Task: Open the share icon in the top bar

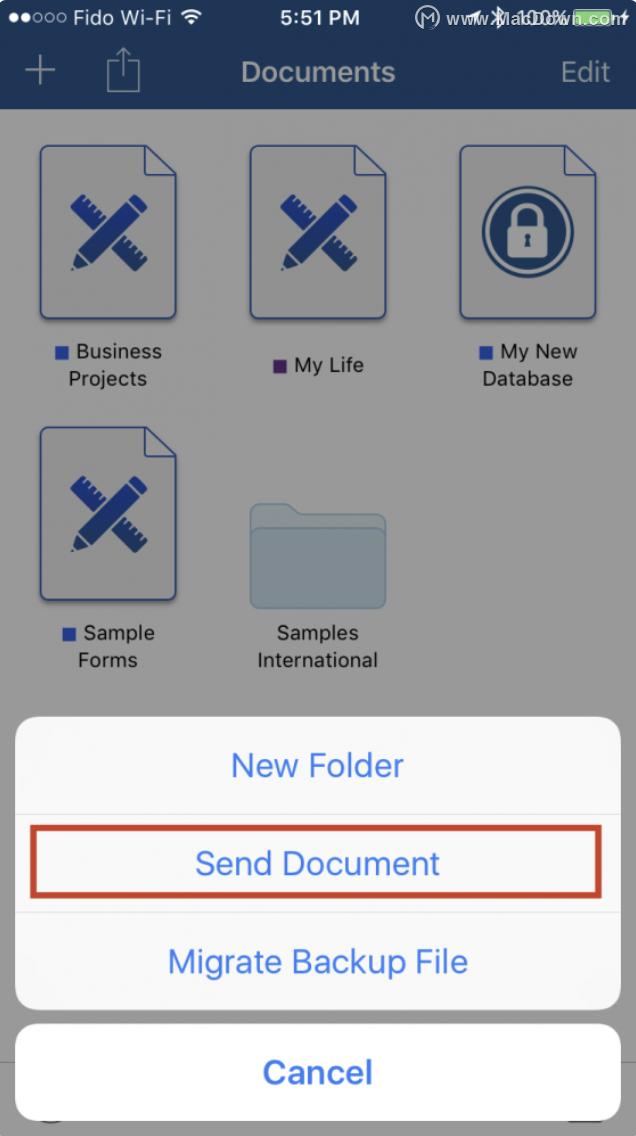Action: click(123, 70)
